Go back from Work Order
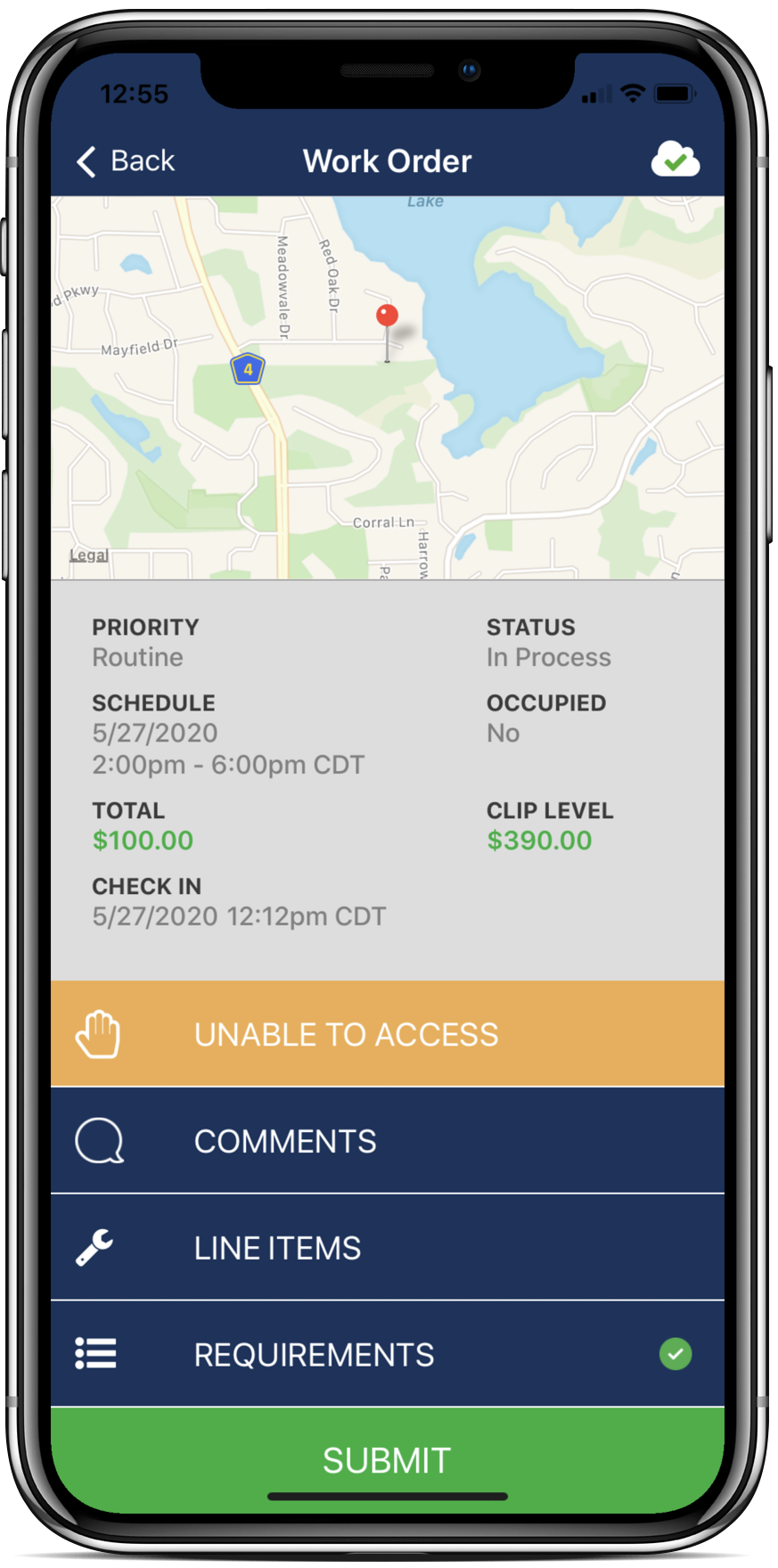 [x=126, y=161]
